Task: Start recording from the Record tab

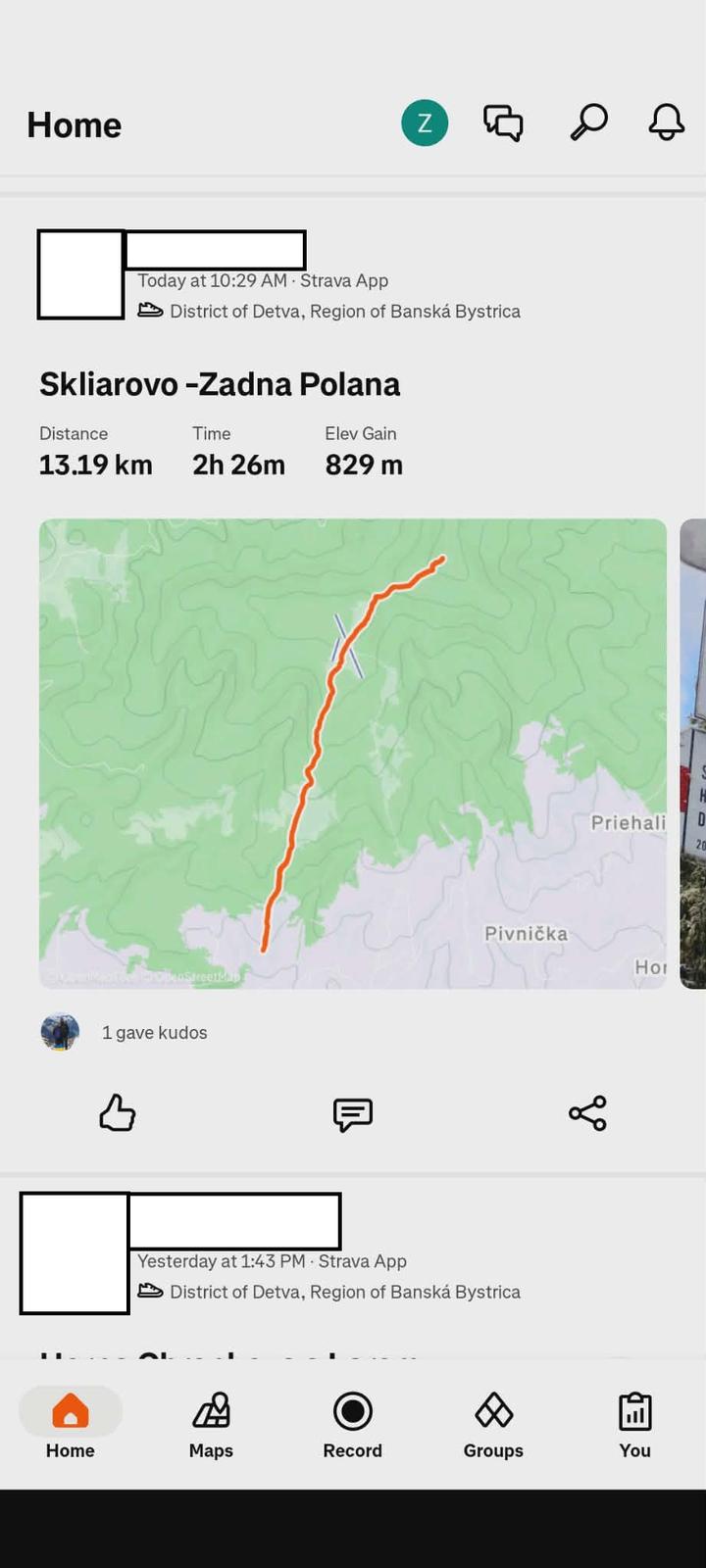Action: 352,1424
